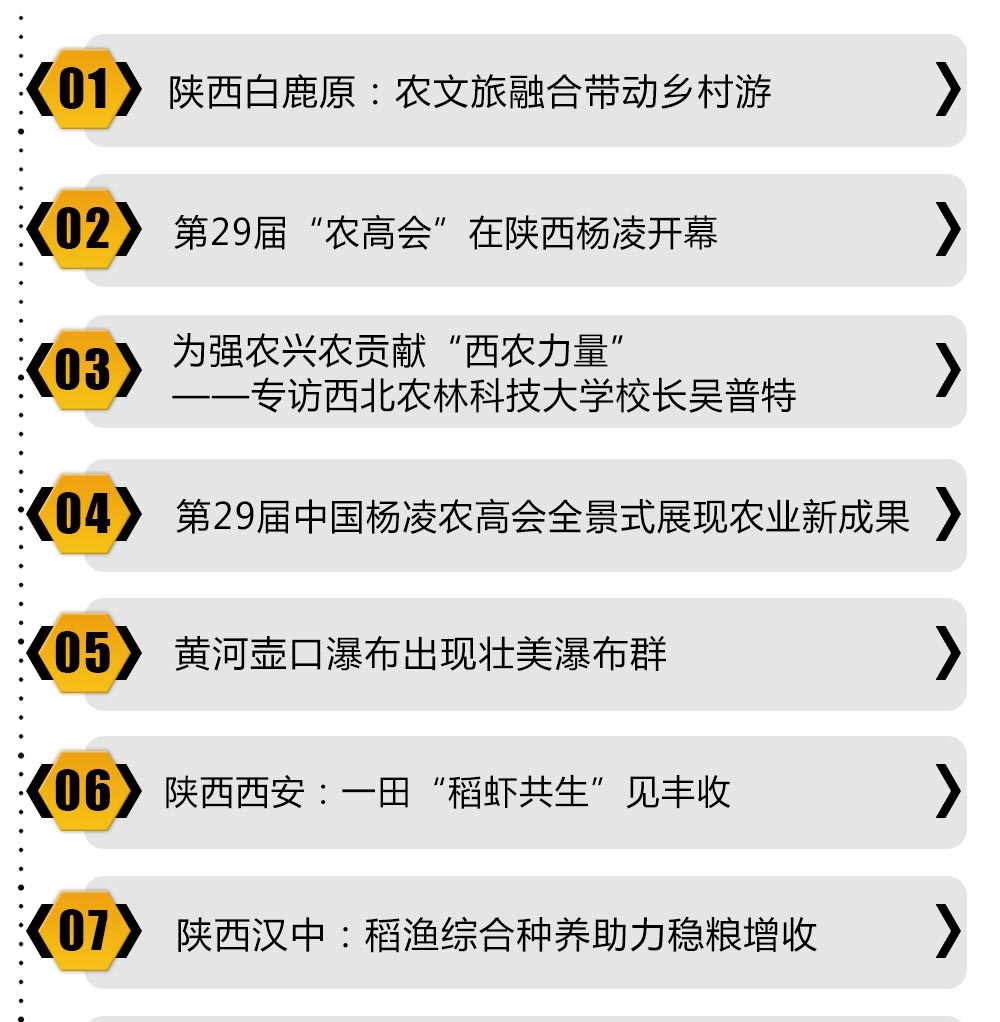View 第29届中国杨凌农高会全景式展现农业新成果
The width and height of the screenshot is (1000, 1022).
tap(542, 516)
